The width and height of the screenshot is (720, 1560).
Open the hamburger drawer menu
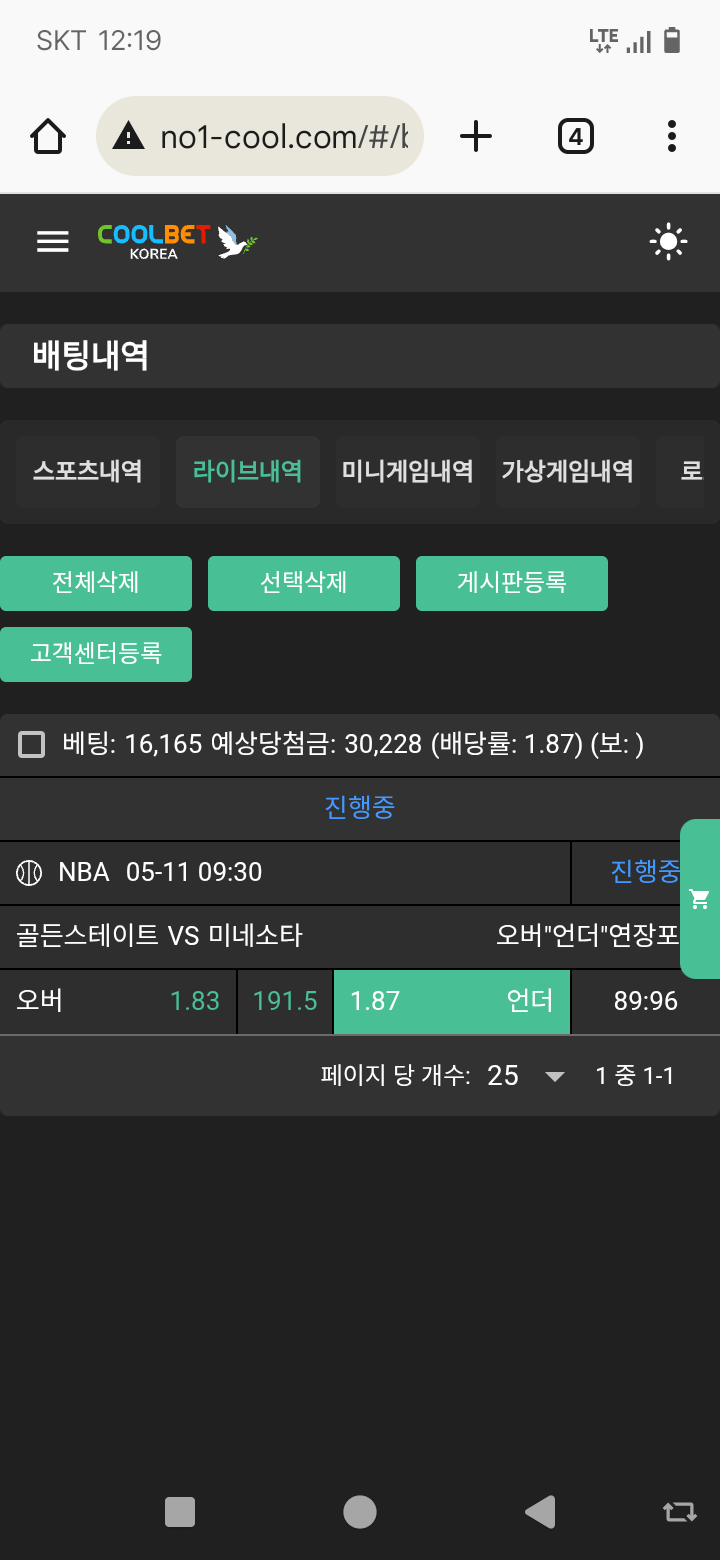pos(52,242)
